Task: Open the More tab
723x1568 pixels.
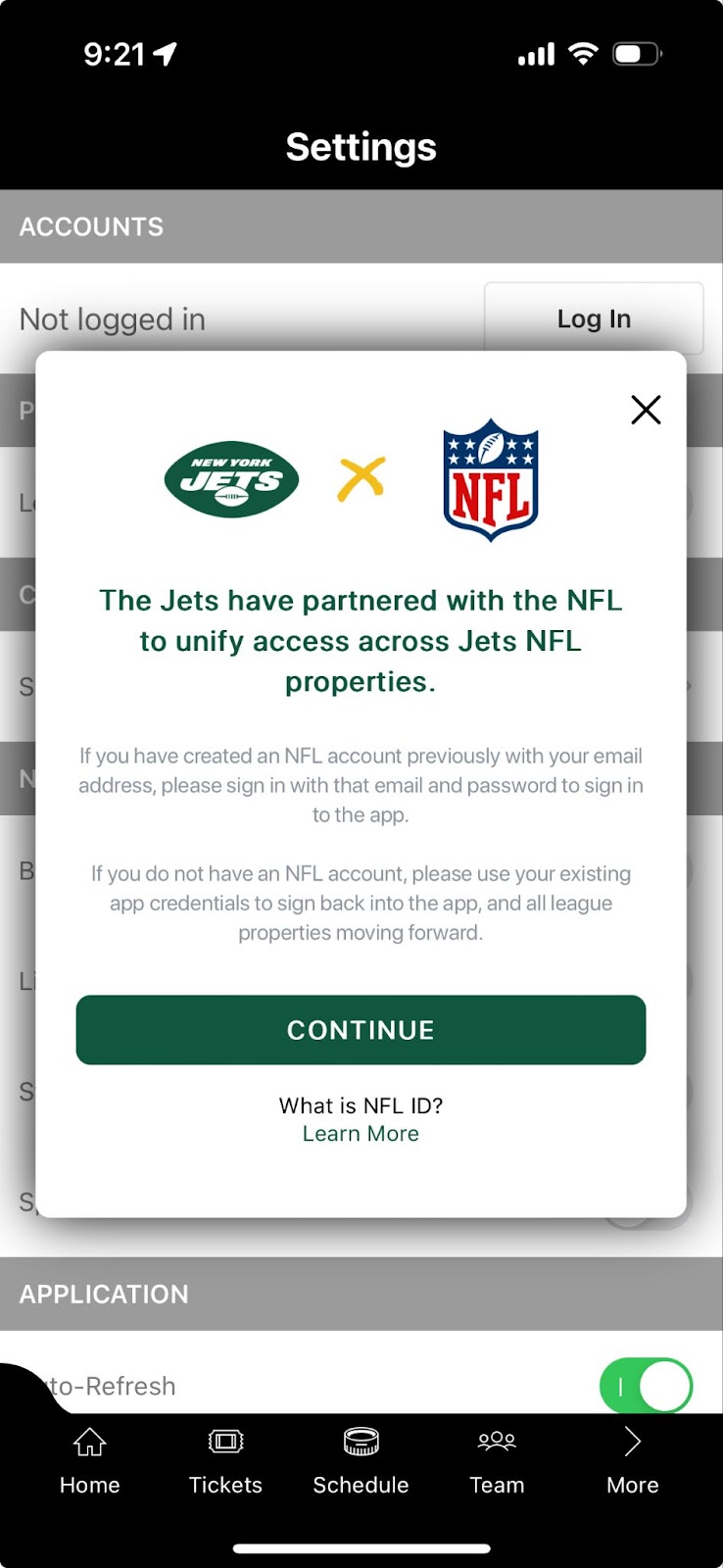Action: 632,1461
